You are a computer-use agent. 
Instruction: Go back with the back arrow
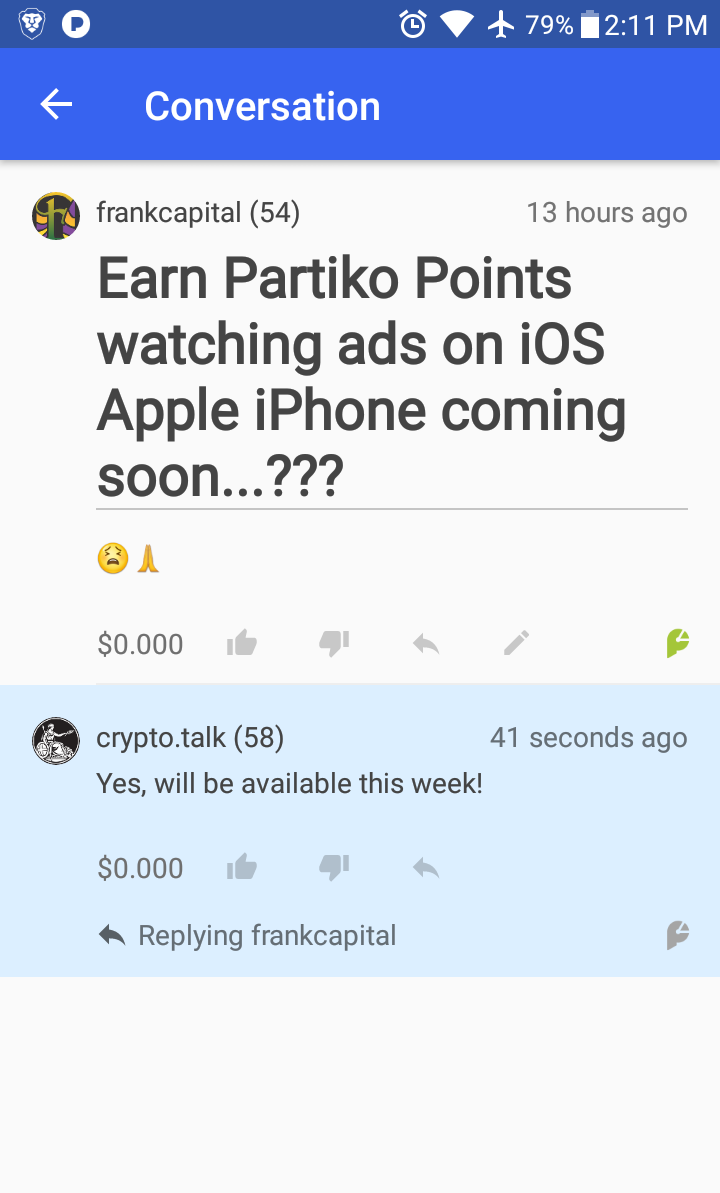tap(55, 103)
